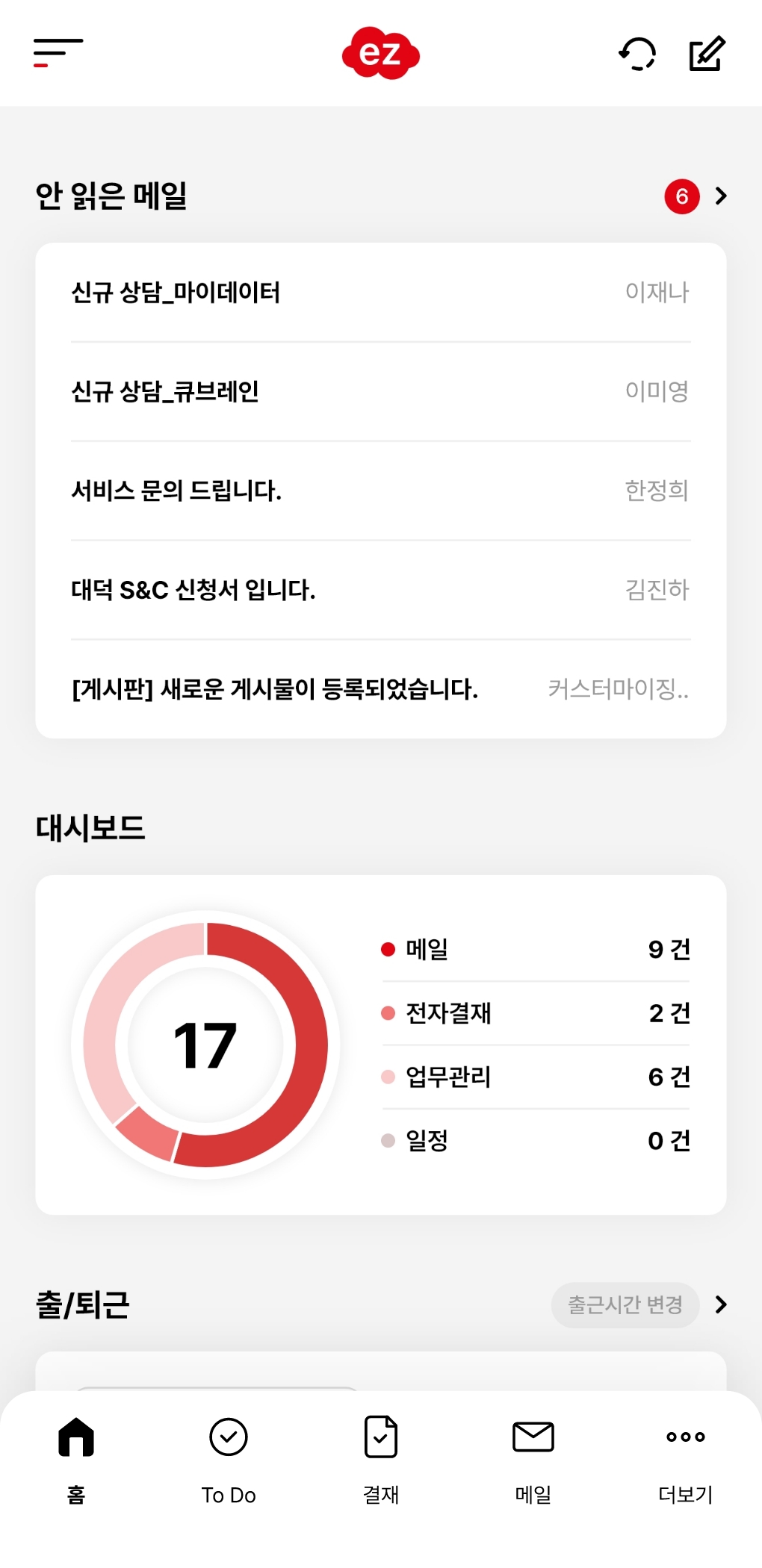Screen dimensions: 762x1568
Task: Open the 일정 dashboard row
Action: 536,1141
